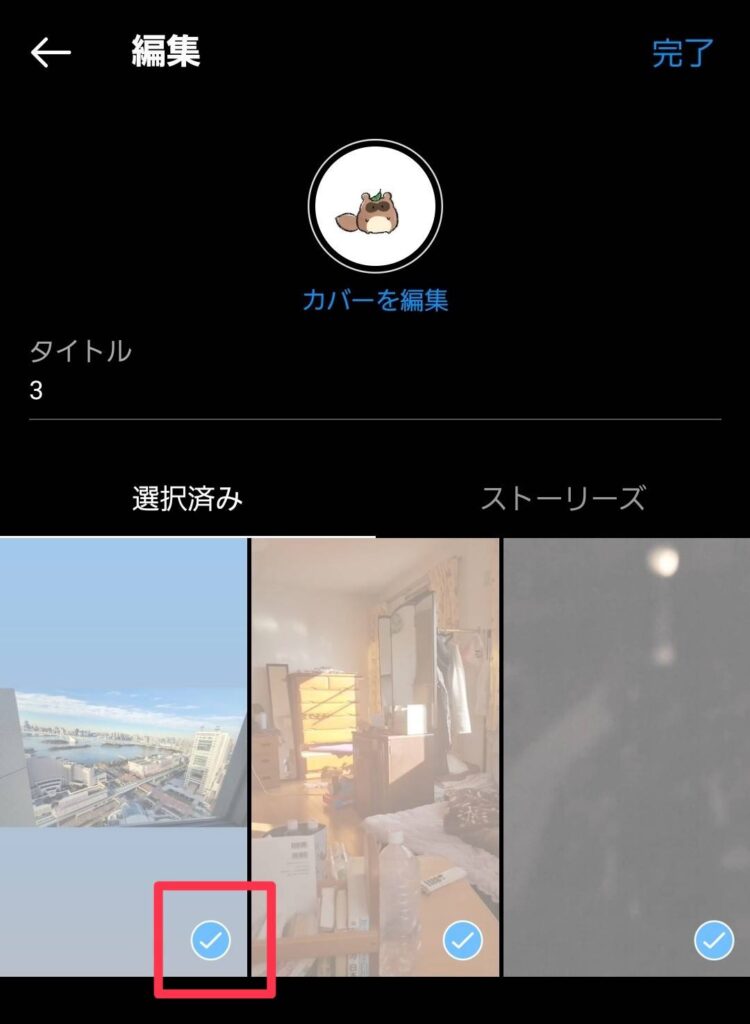Switch to the 選択済み tab

[188, 498]
